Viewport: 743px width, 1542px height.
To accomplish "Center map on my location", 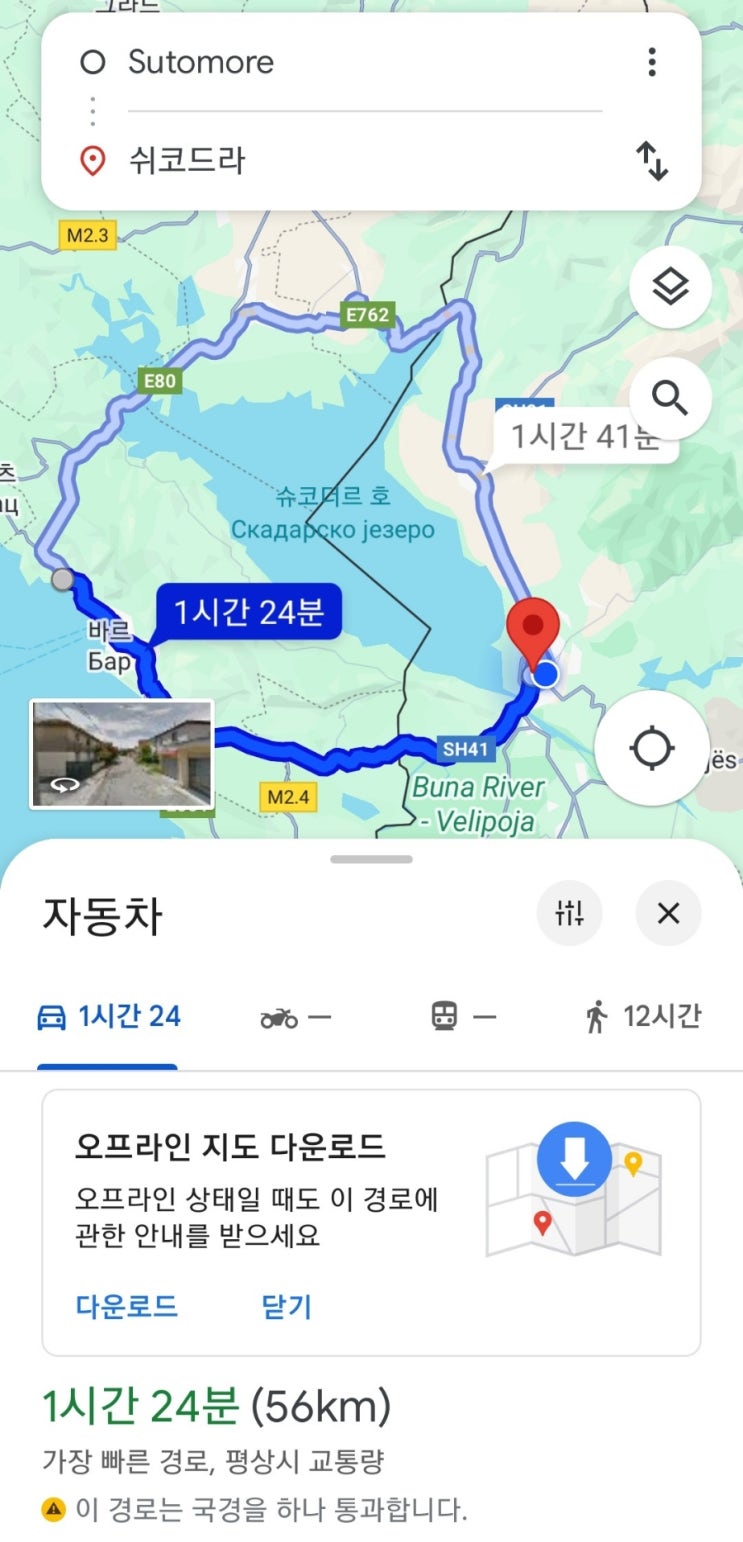I will pos(652,748).
